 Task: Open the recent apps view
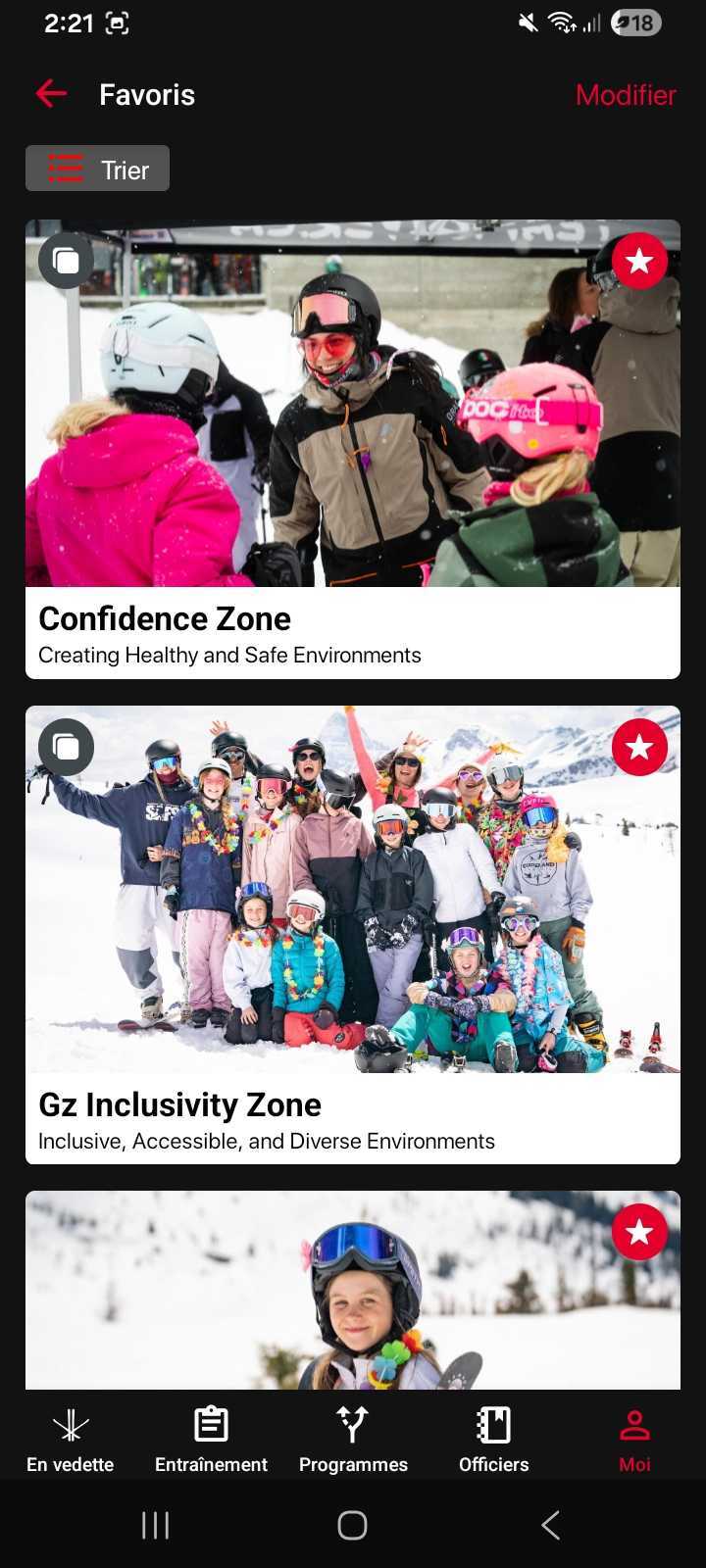(155, 1525)
